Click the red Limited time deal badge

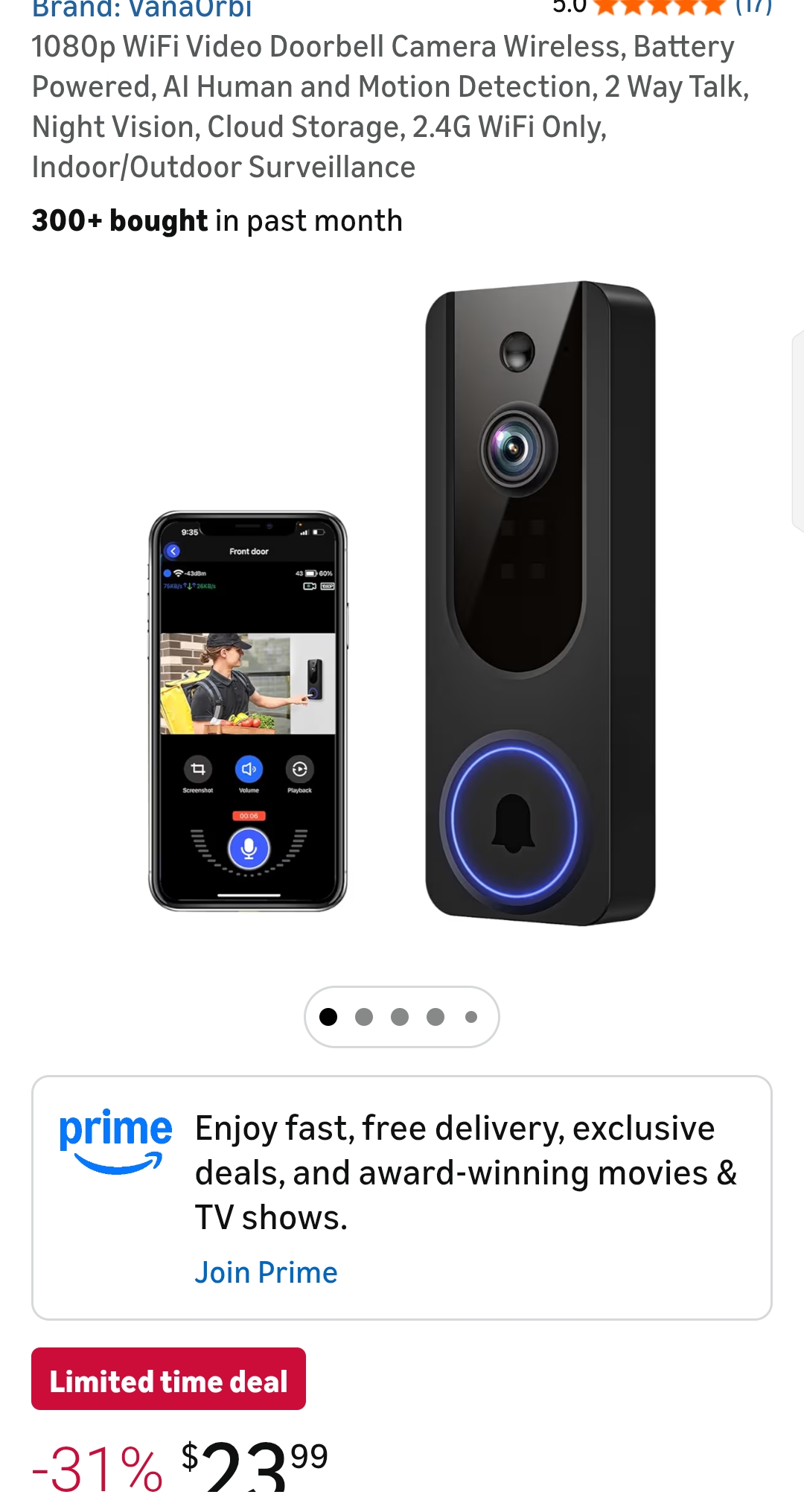167,1379
